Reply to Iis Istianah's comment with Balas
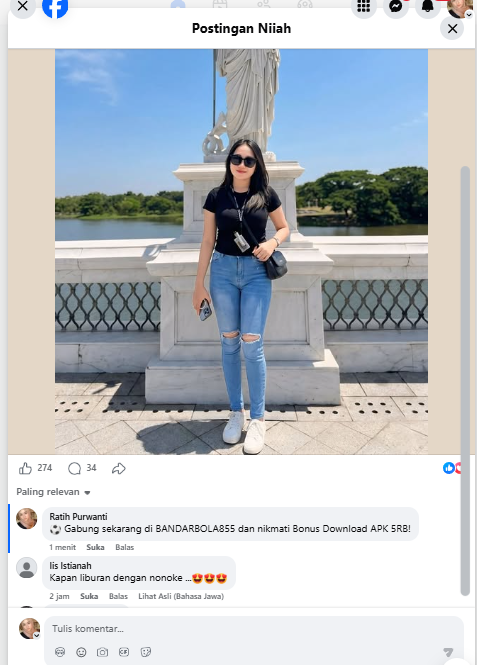The image size is (477, 665). pyautogui.click(x=118, y=596)
